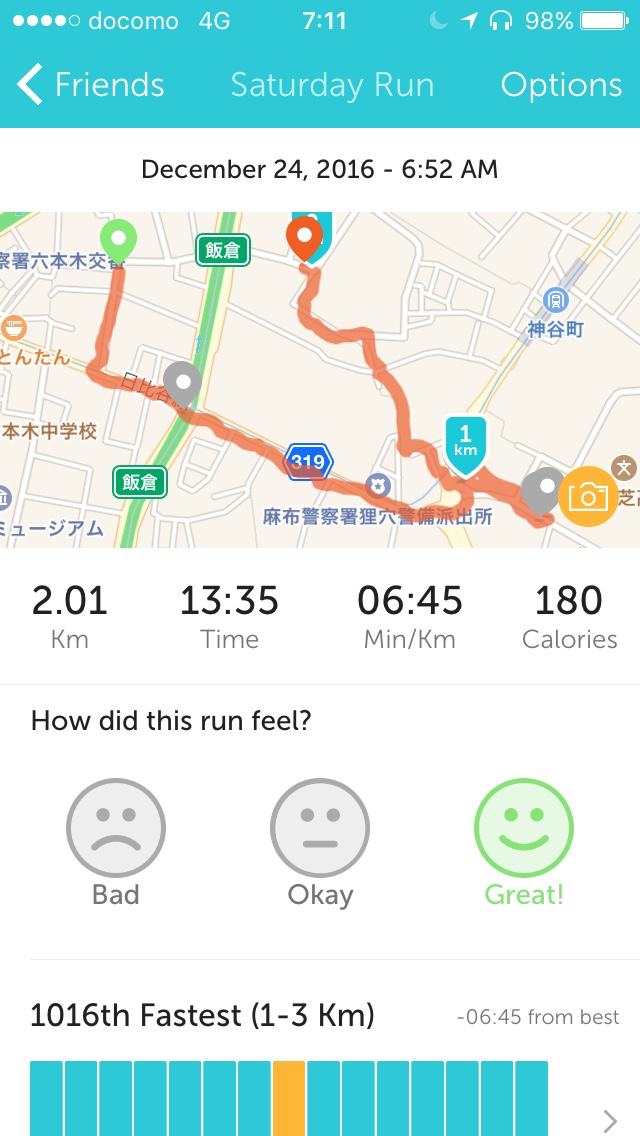The height and width of the screenshot is (1136, 640).
Task: Open the camera photo marker on map
Action: 587,496
